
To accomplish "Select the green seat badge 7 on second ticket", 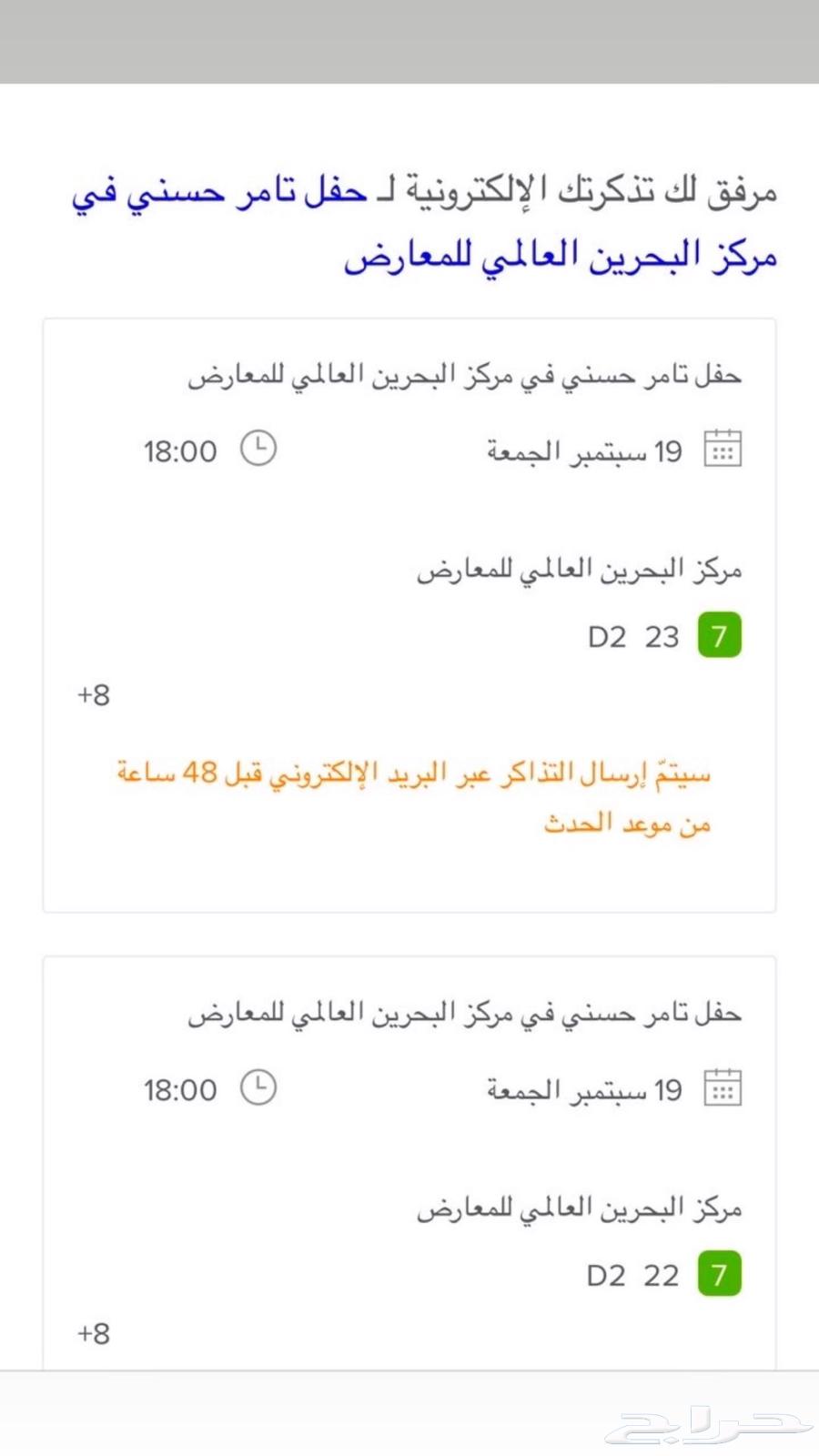I will (719, 1274).
